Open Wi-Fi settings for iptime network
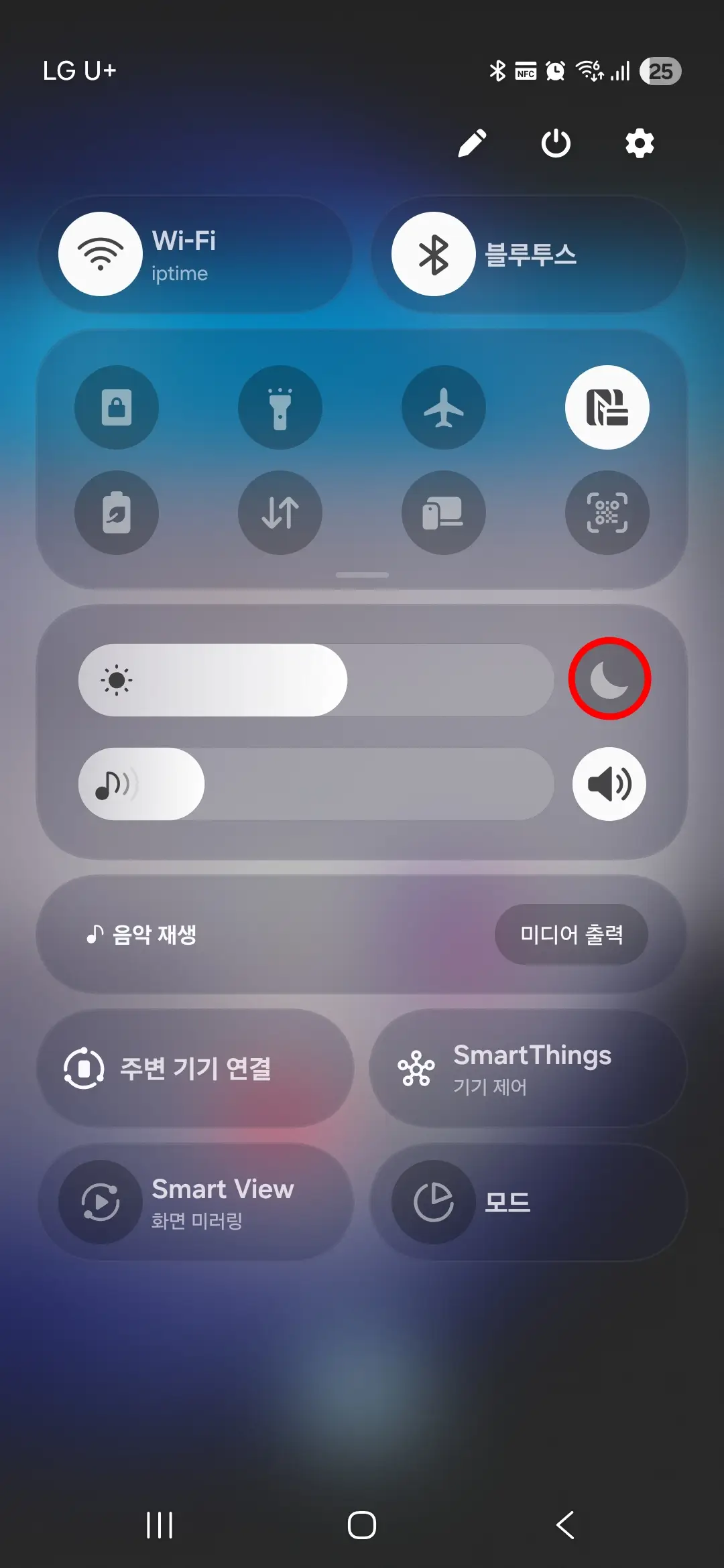This screenshot has width=724, height=1568. click(x=194, y=255)
